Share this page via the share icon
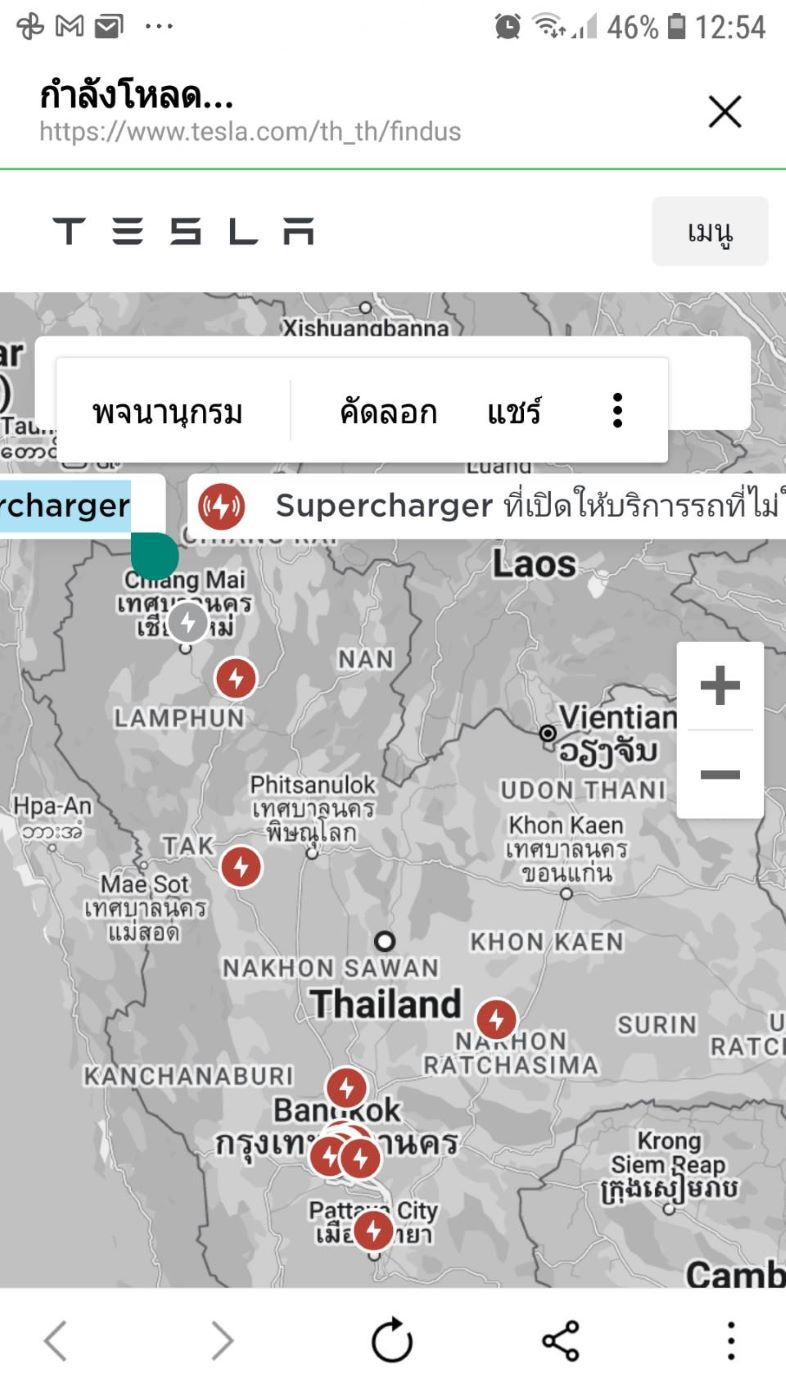This screenshot has width=786, height=1397. pos(560,1341)
